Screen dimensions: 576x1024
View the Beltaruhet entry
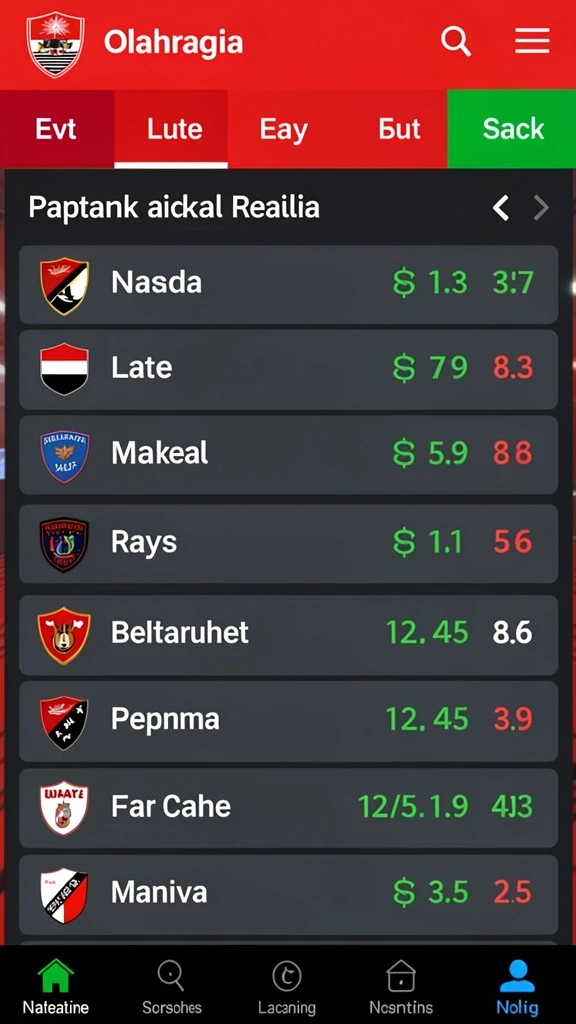coord(289,635)
